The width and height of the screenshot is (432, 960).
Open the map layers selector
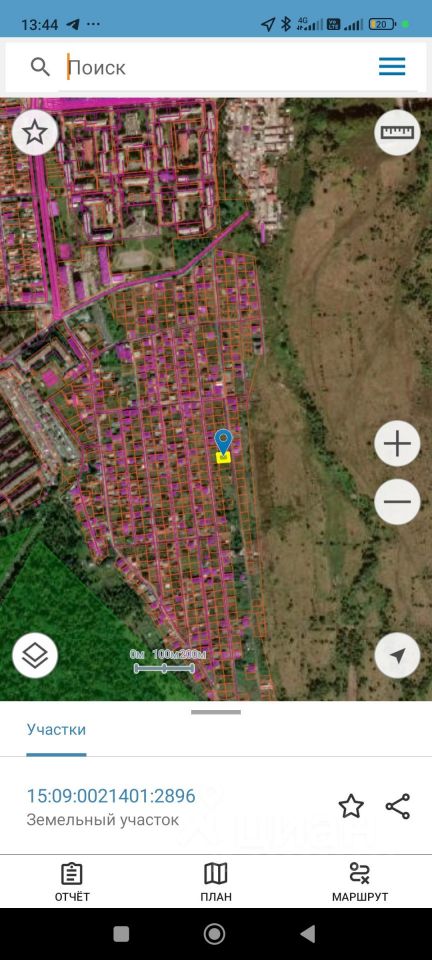point(35,656)
